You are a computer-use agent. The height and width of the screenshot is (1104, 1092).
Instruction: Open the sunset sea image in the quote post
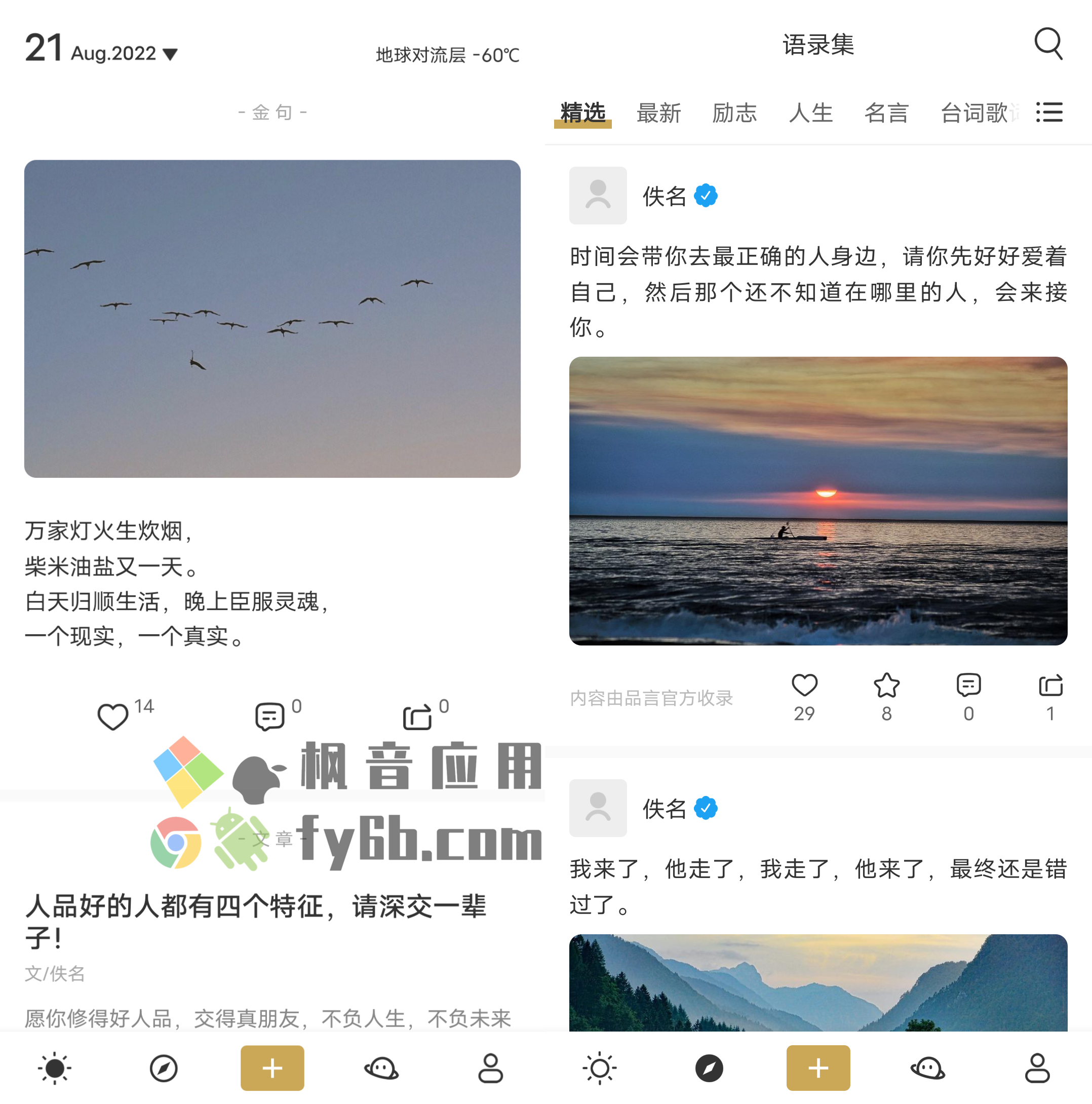click(x=818, y=501)
